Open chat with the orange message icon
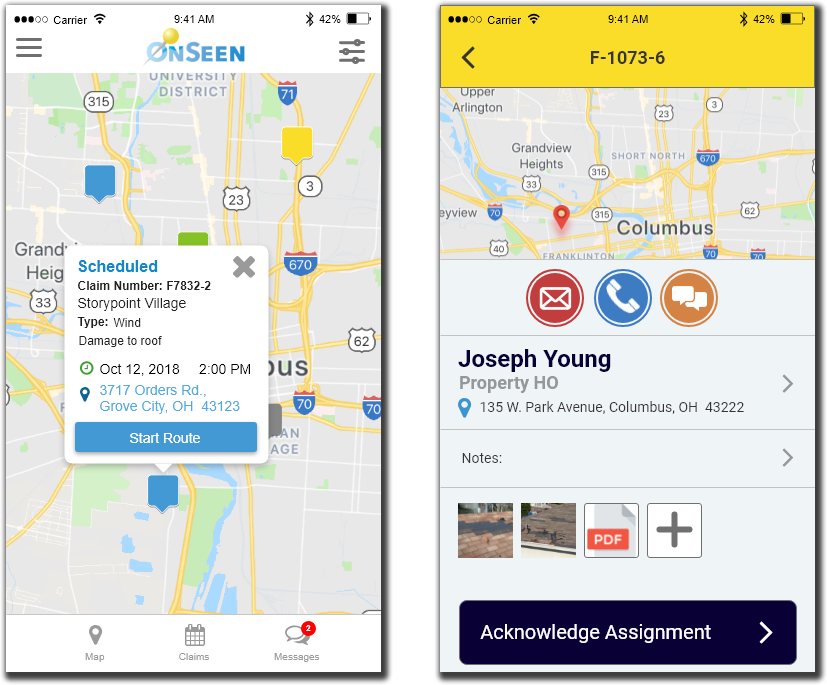This screenshot has height=685, width=827. (689, 298)
